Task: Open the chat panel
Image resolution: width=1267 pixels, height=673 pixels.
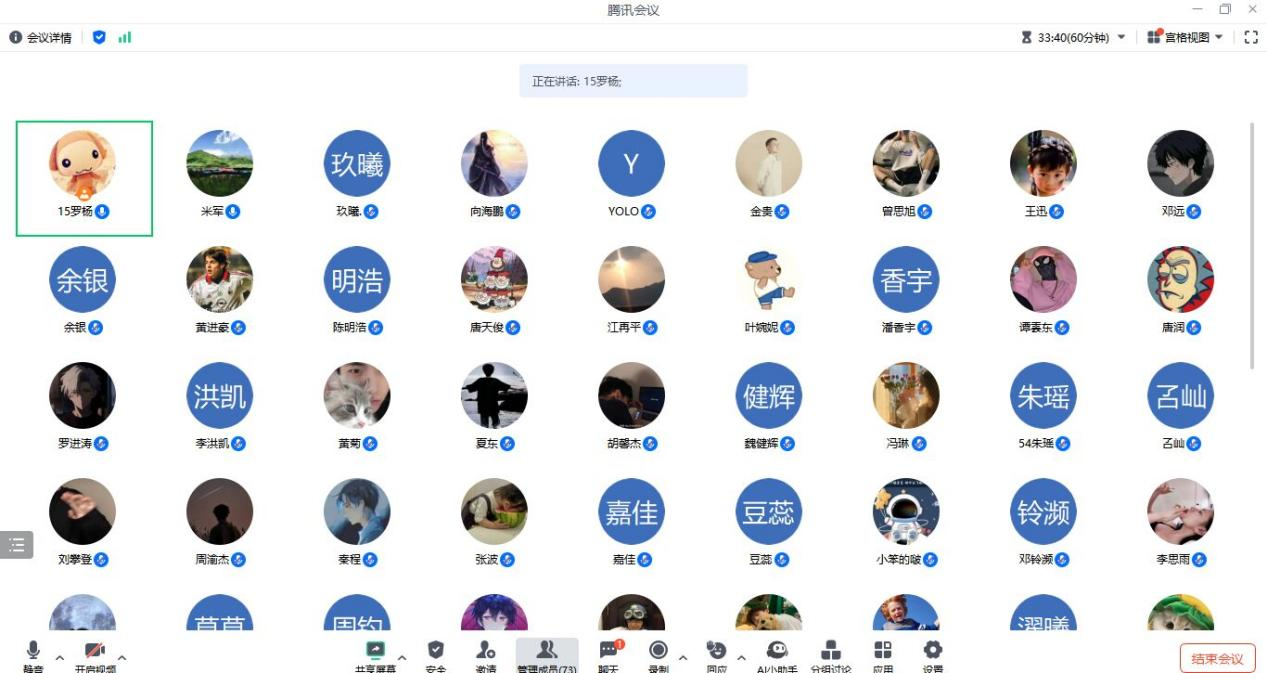Action: pyautogui.click(x=609, y=655)
